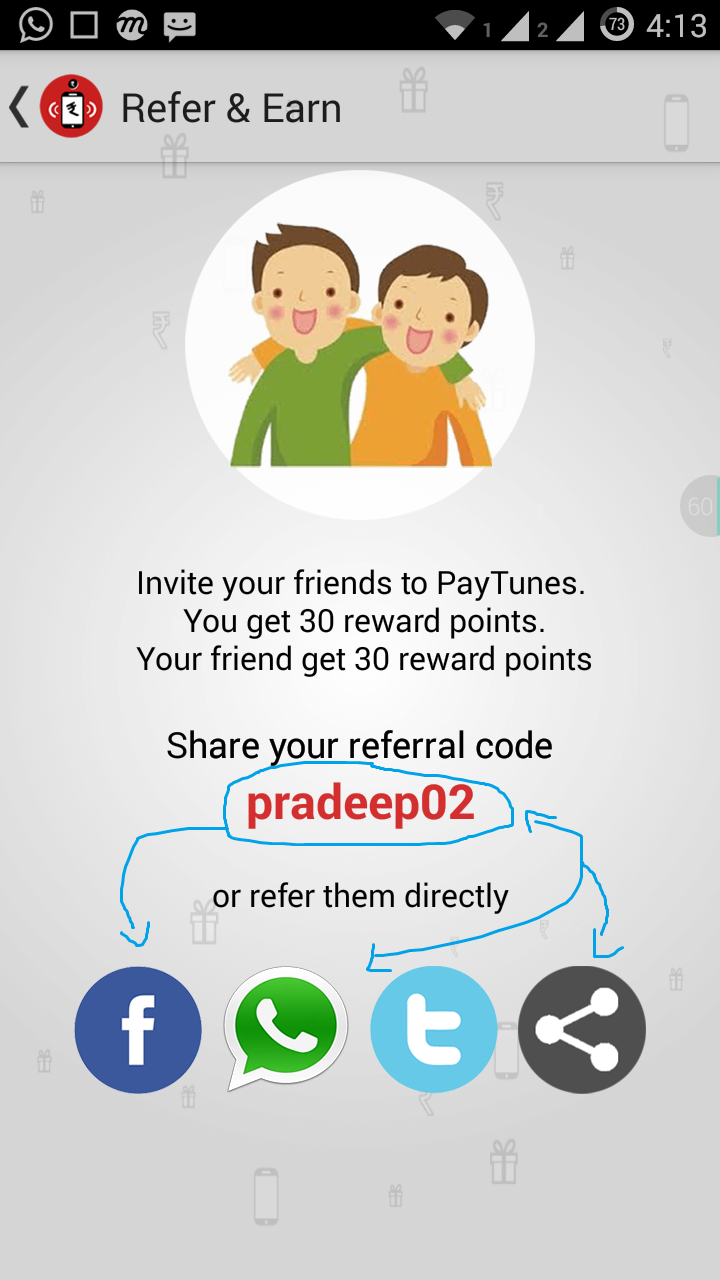This screenshot has width=720, height=1280.
Task: Tweet the referral code on Twitter
Action: (x=433, y=1029)
